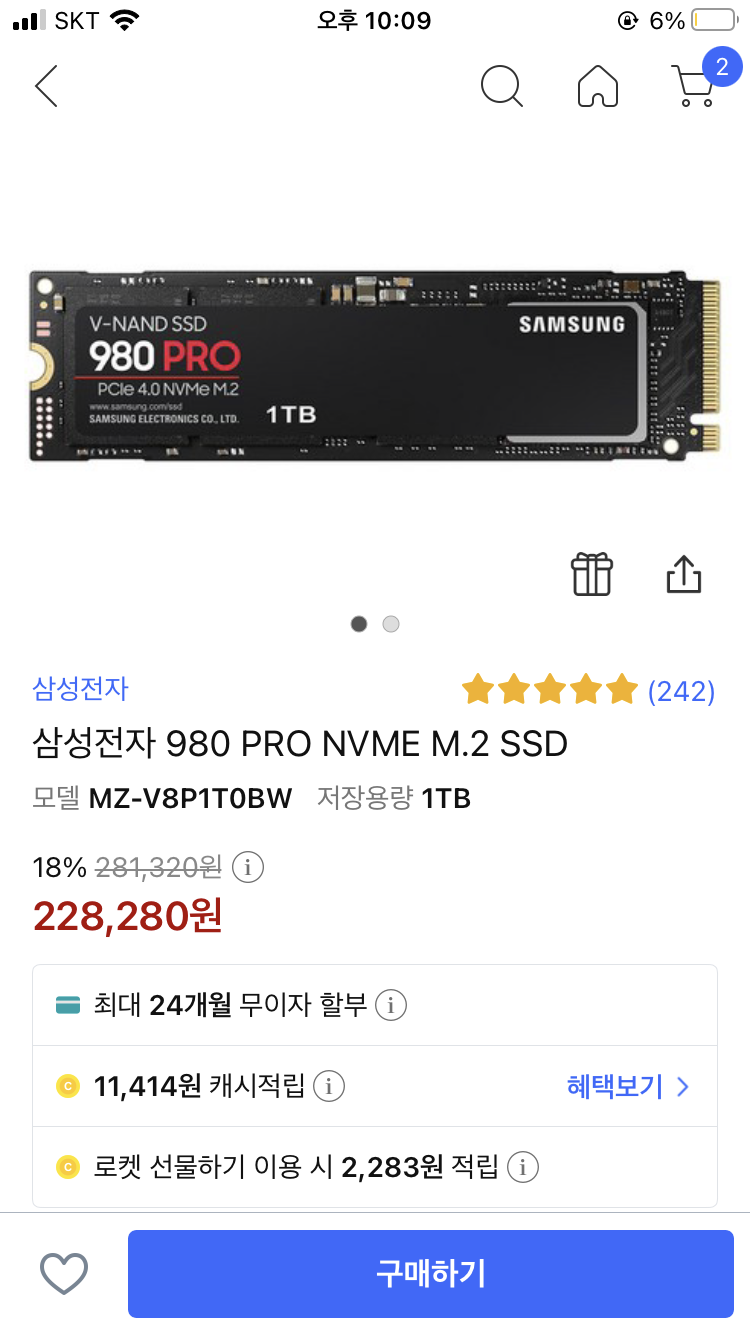Open the 삼성전자 brand link

point(80,688)
